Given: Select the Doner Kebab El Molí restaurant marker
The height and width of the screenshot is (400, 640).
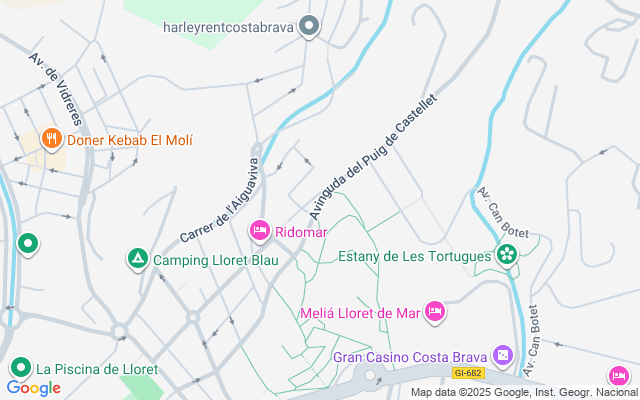Looking at the screenshot, I should (51, 140).
